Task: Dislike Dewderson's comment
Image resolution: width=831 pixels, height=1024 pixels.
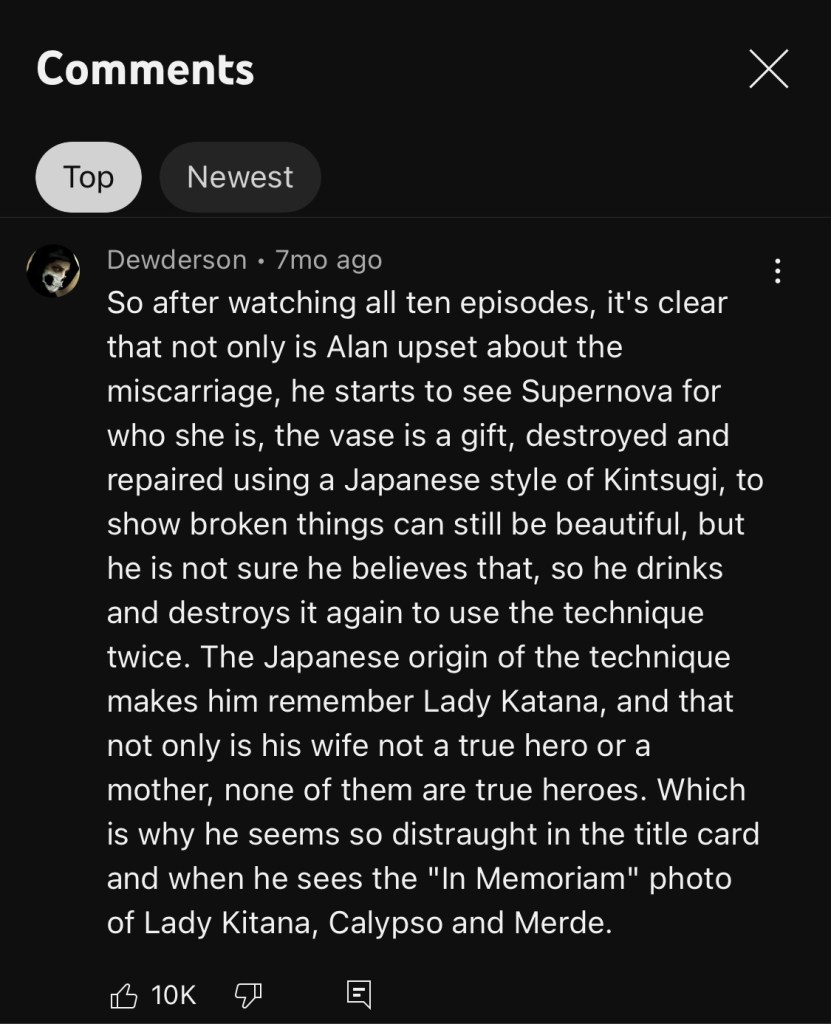Action: click(x=245, y=994)
